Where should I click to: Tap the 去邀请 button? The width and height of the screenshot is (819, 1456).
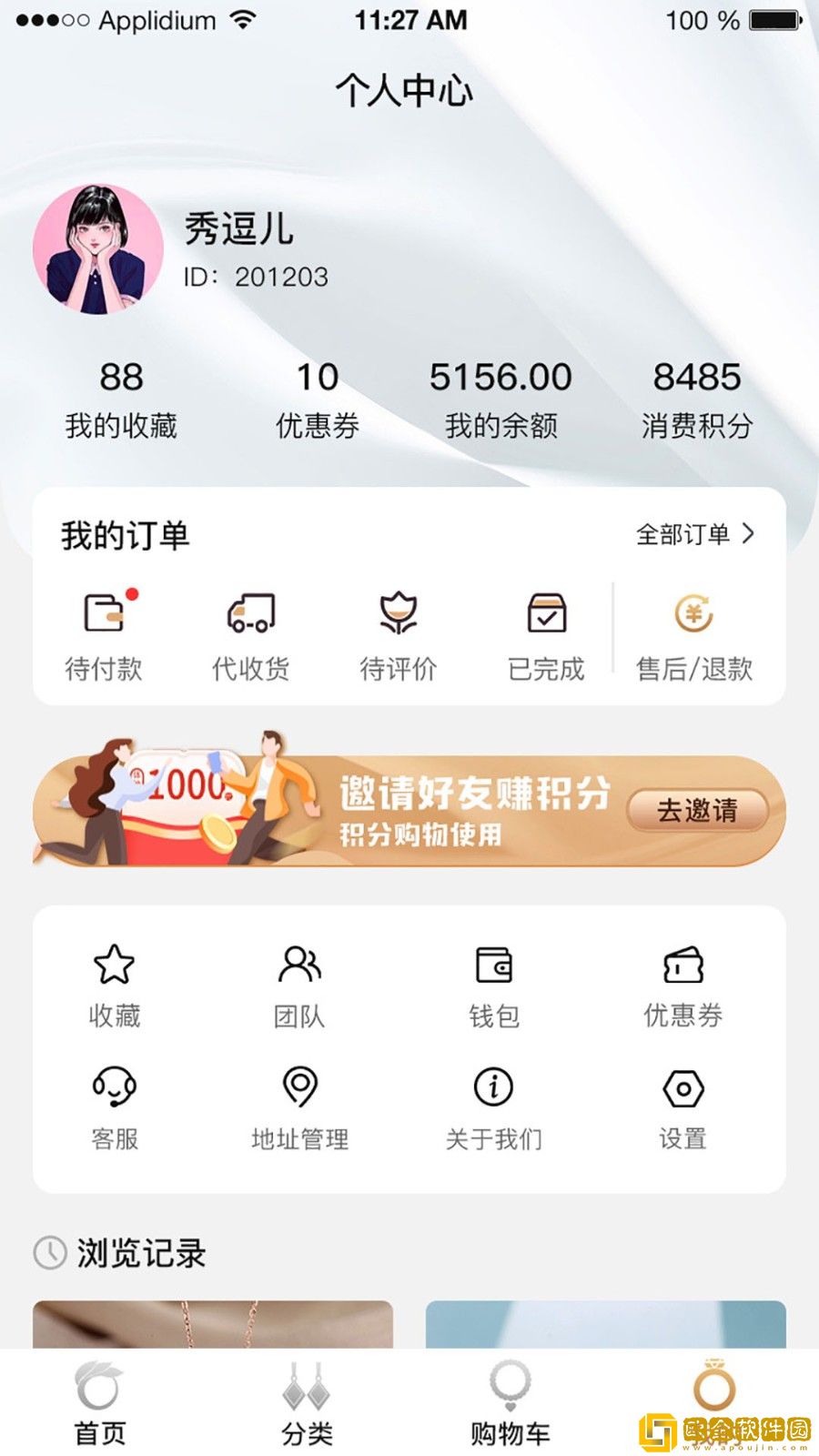pyautogui.click(x=697, y=810)
